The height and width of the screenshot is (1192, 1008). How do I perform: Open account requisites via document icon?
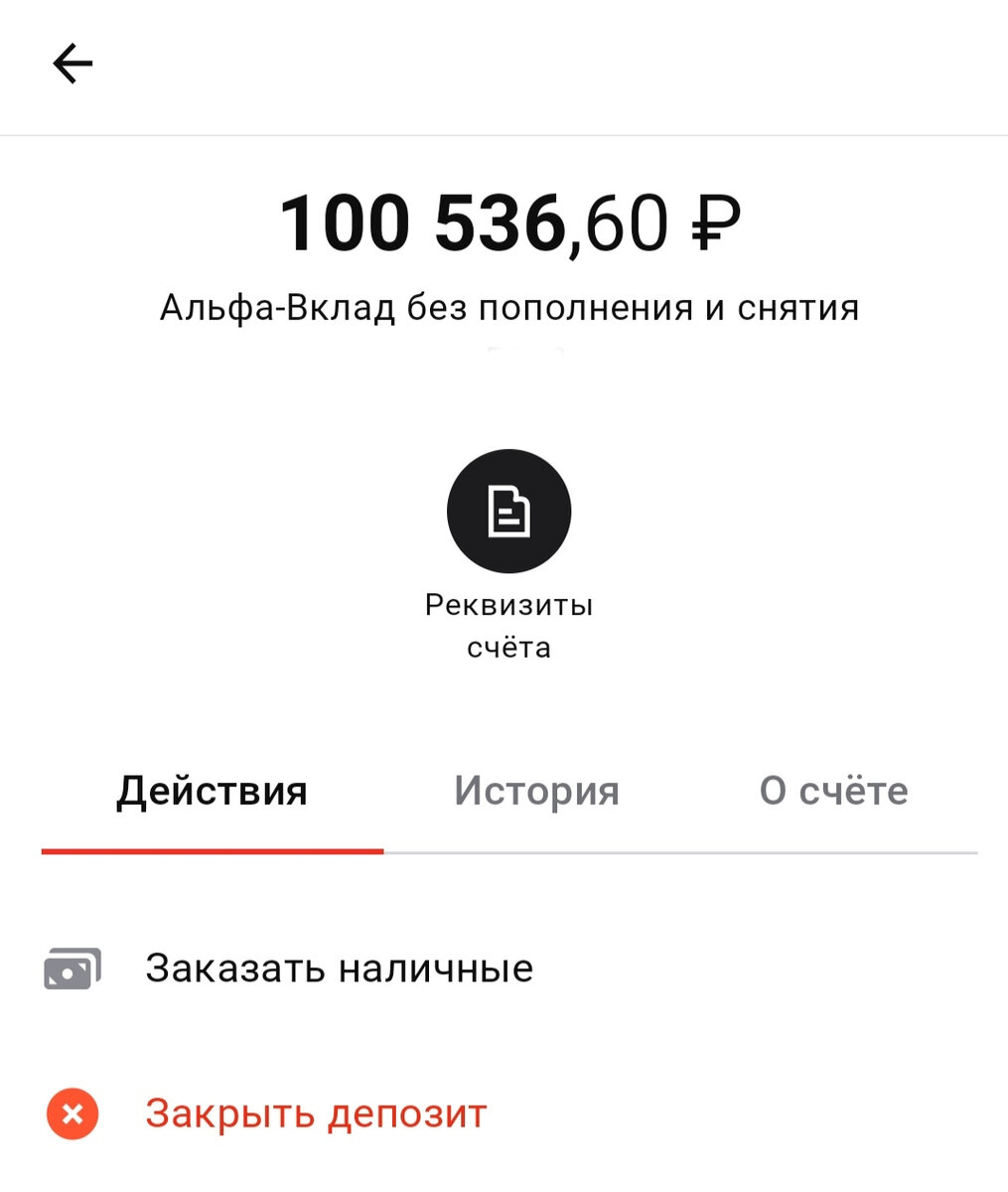pos(508,511)
